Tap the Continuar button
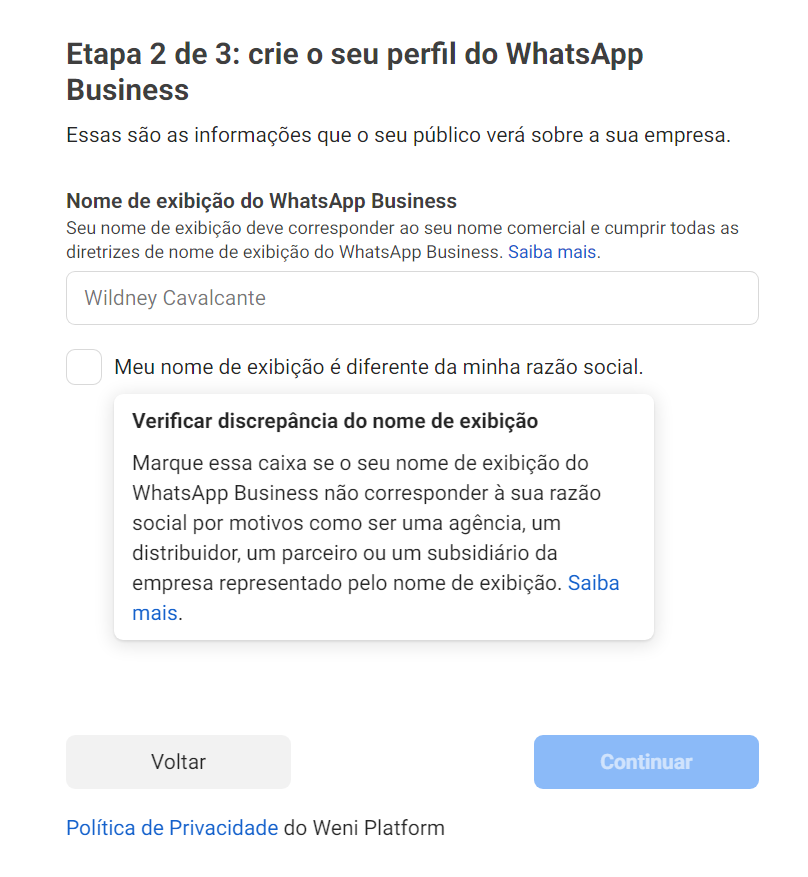This screenshot has height=877, width=808. pyautogui.click(x=646, y=762)
